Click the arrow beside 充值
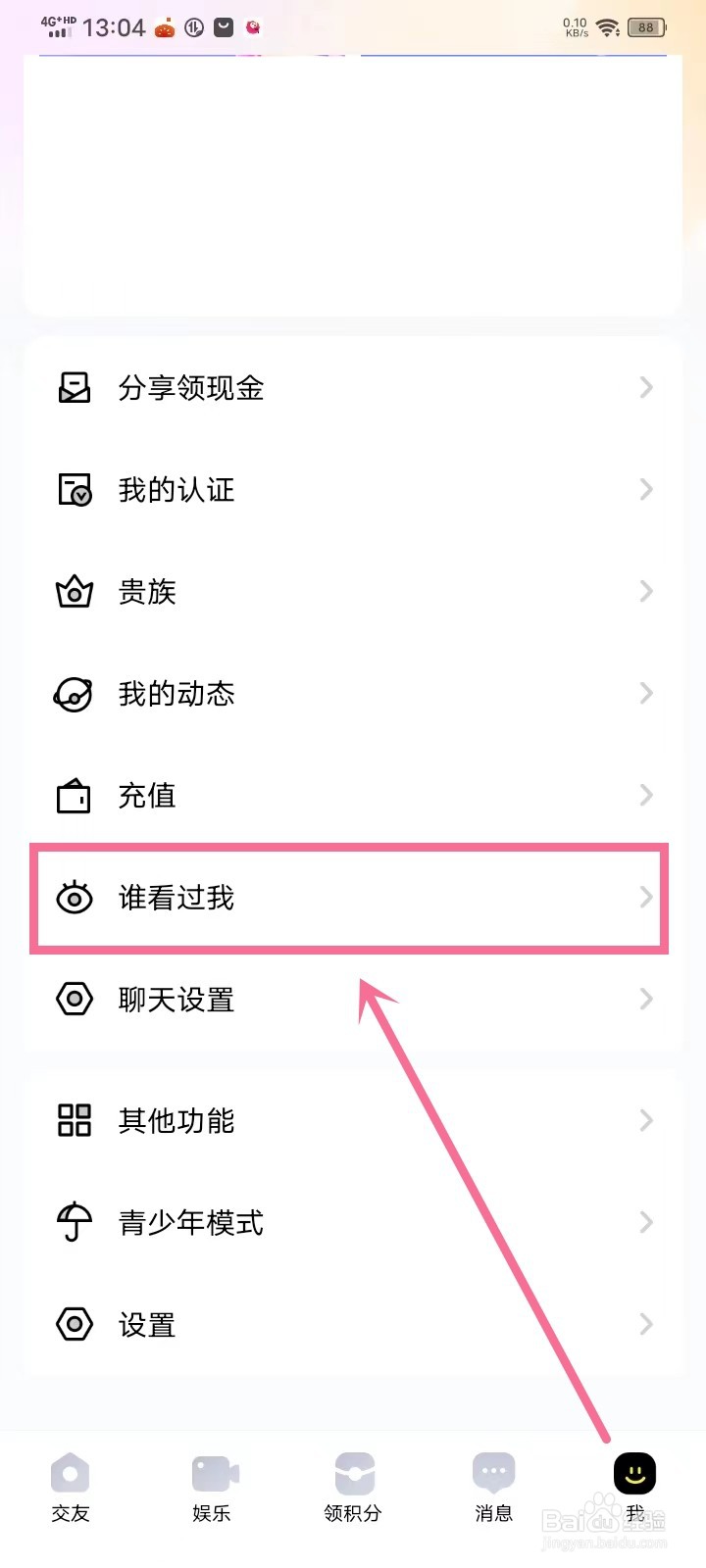 [645, 795]
